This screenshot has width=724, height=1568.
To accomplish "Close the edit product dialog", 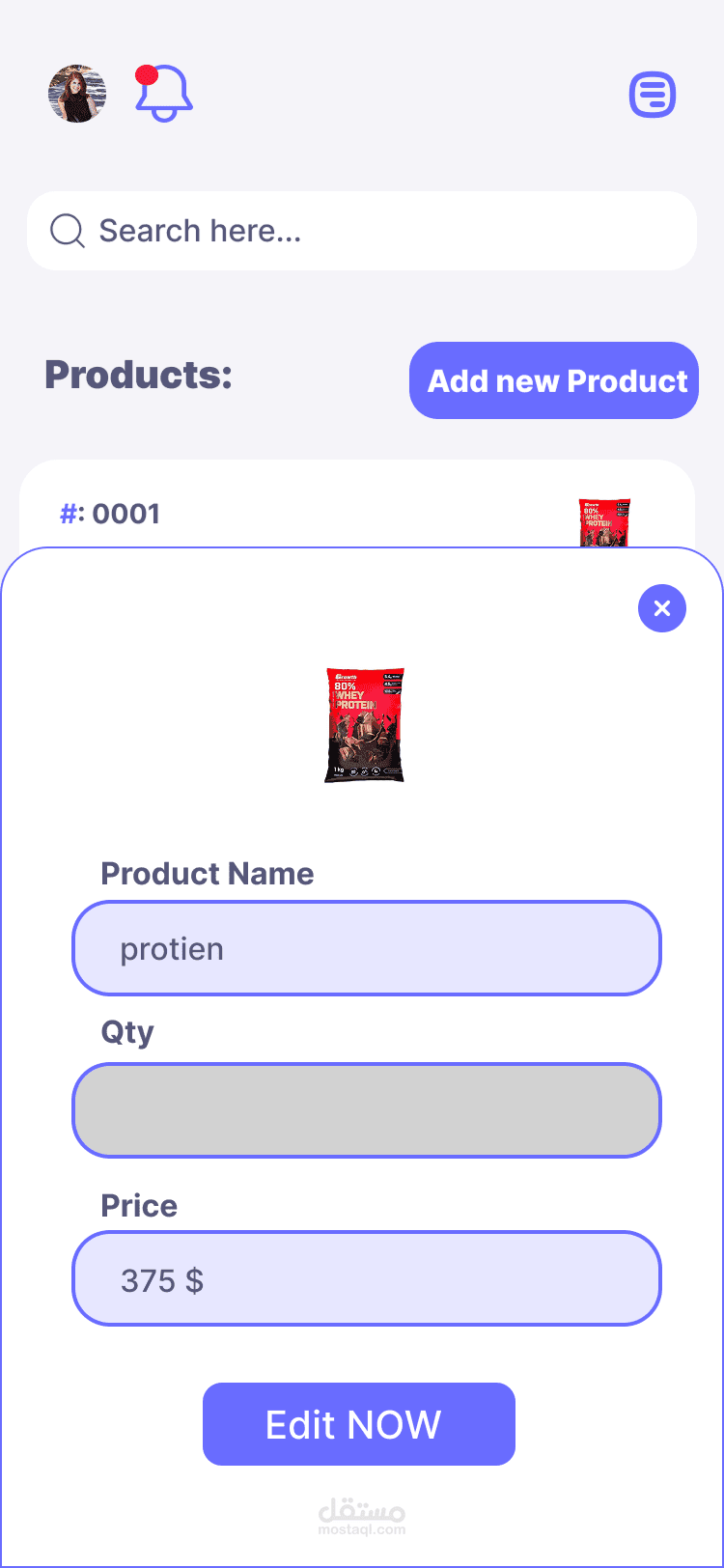I will pos(662,608).
